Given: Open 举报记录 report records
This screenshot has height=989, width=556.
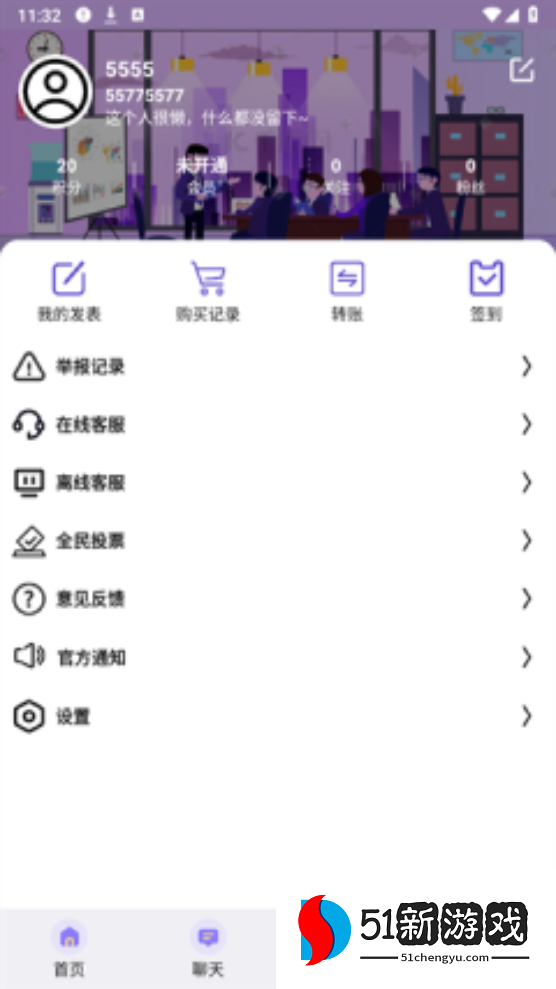Looking at the screenshot, I should pos(278,366).
